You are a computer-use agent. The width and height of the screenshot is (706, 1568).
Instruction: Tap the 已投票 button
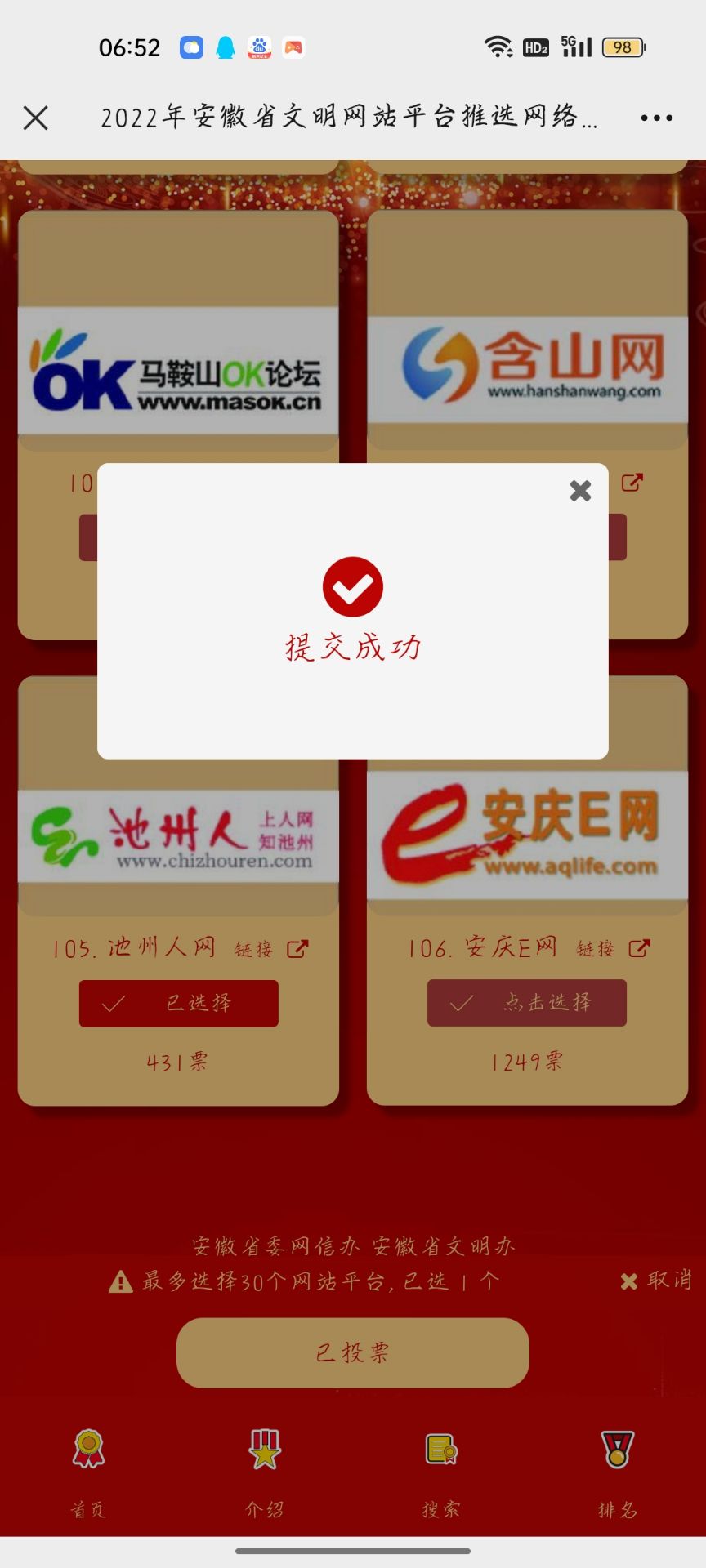click(352, 1352)
